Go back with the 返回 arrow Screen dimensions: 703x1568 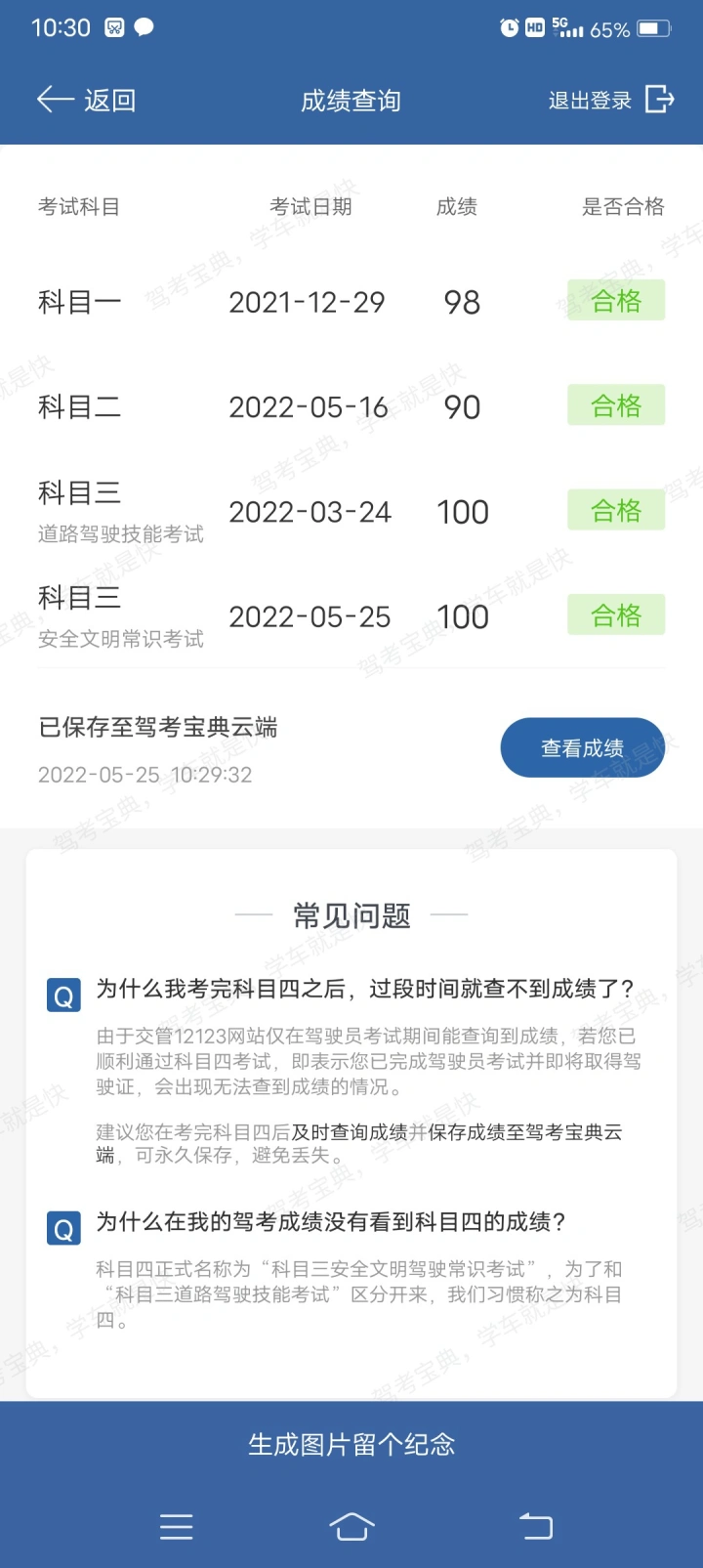[86, 100]
